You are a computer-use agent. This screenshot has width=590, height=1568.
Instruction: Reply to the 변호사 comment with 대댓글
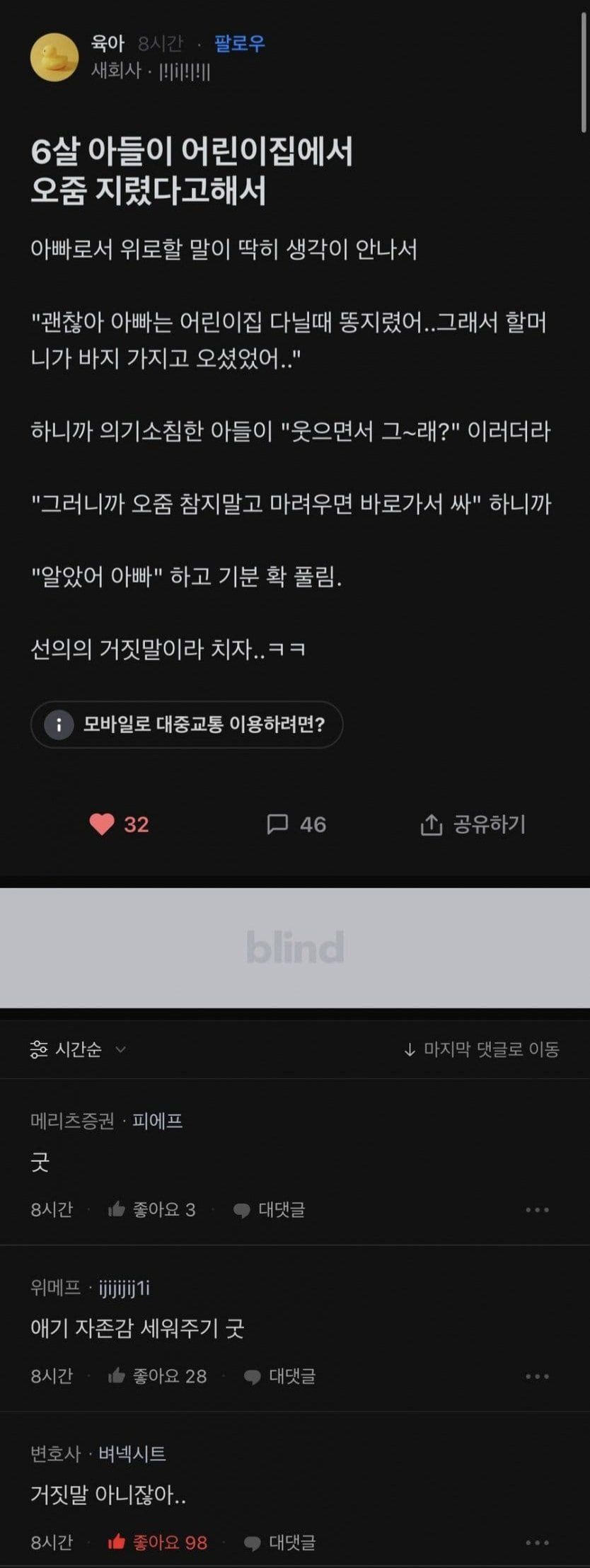point(280,1543)
